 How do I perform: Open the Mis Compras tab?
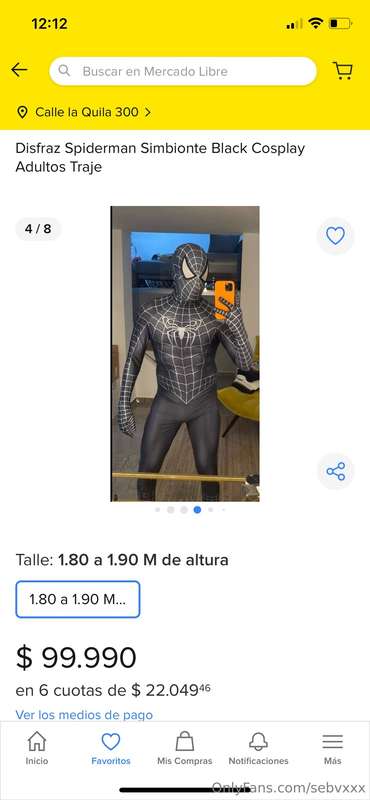[185, 747]
